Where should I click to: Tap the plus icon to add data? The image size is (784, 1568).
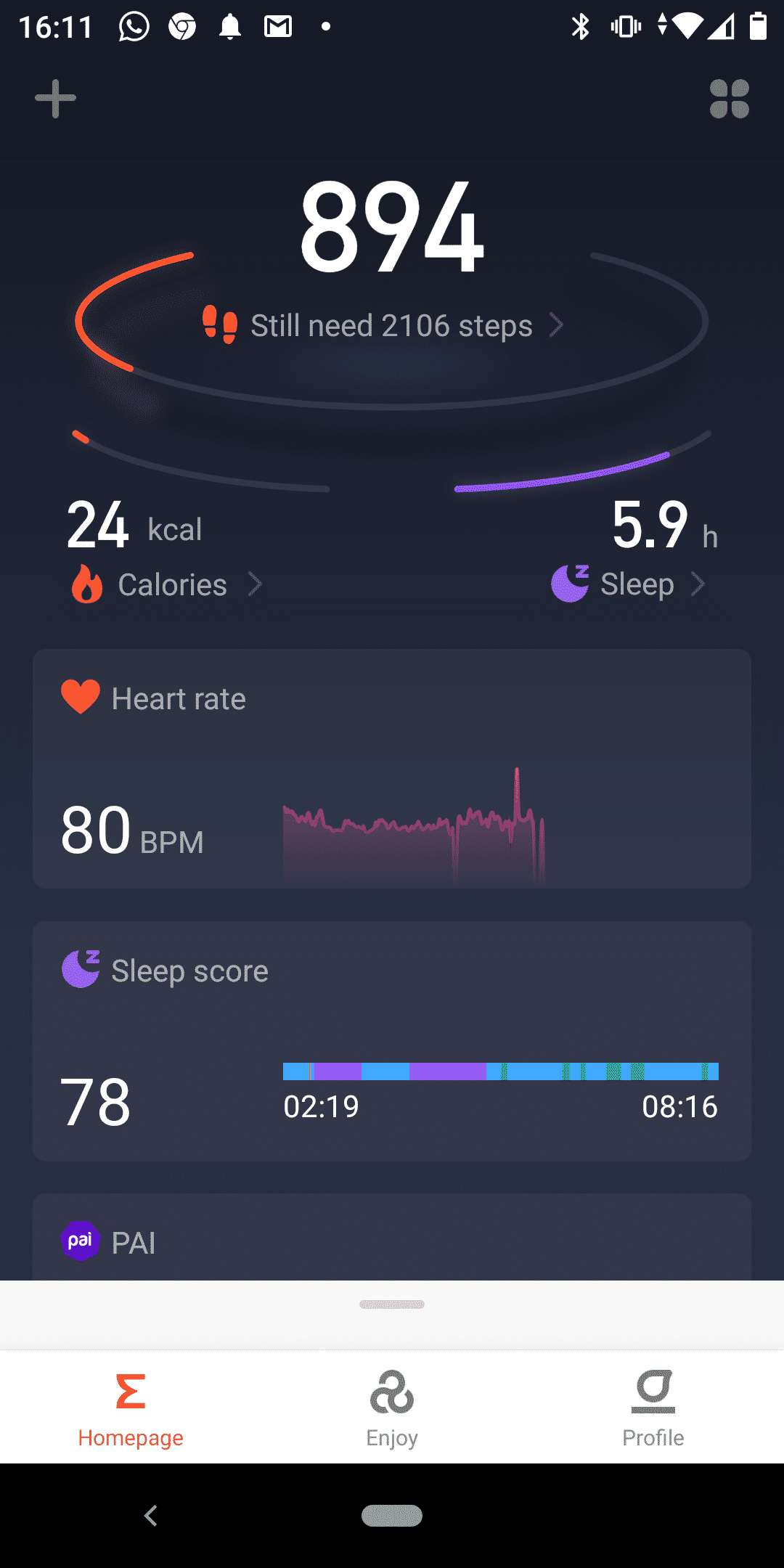pos(54,98)
